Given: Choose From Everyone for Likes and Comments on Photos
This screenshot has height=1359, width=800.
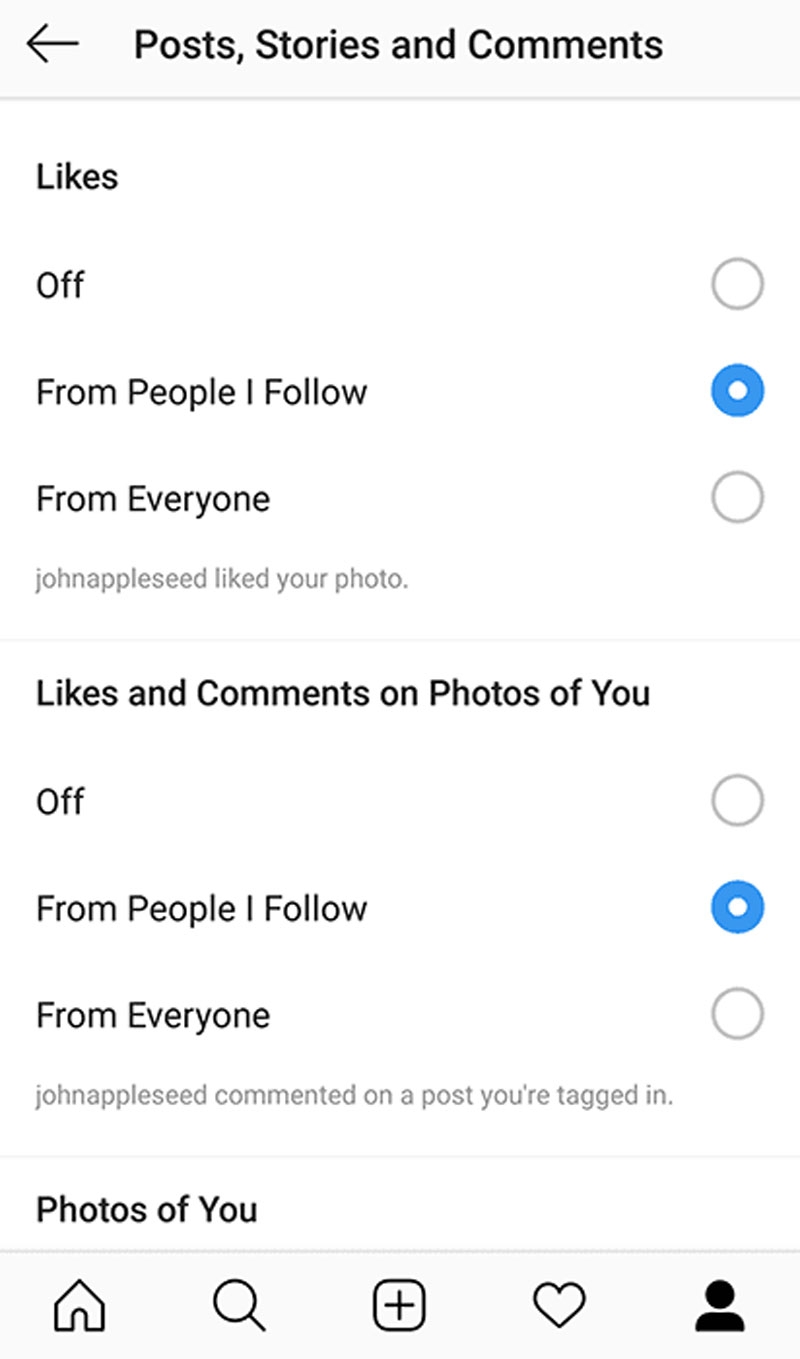Looking at the screenshot, I should pos(737,1015).
